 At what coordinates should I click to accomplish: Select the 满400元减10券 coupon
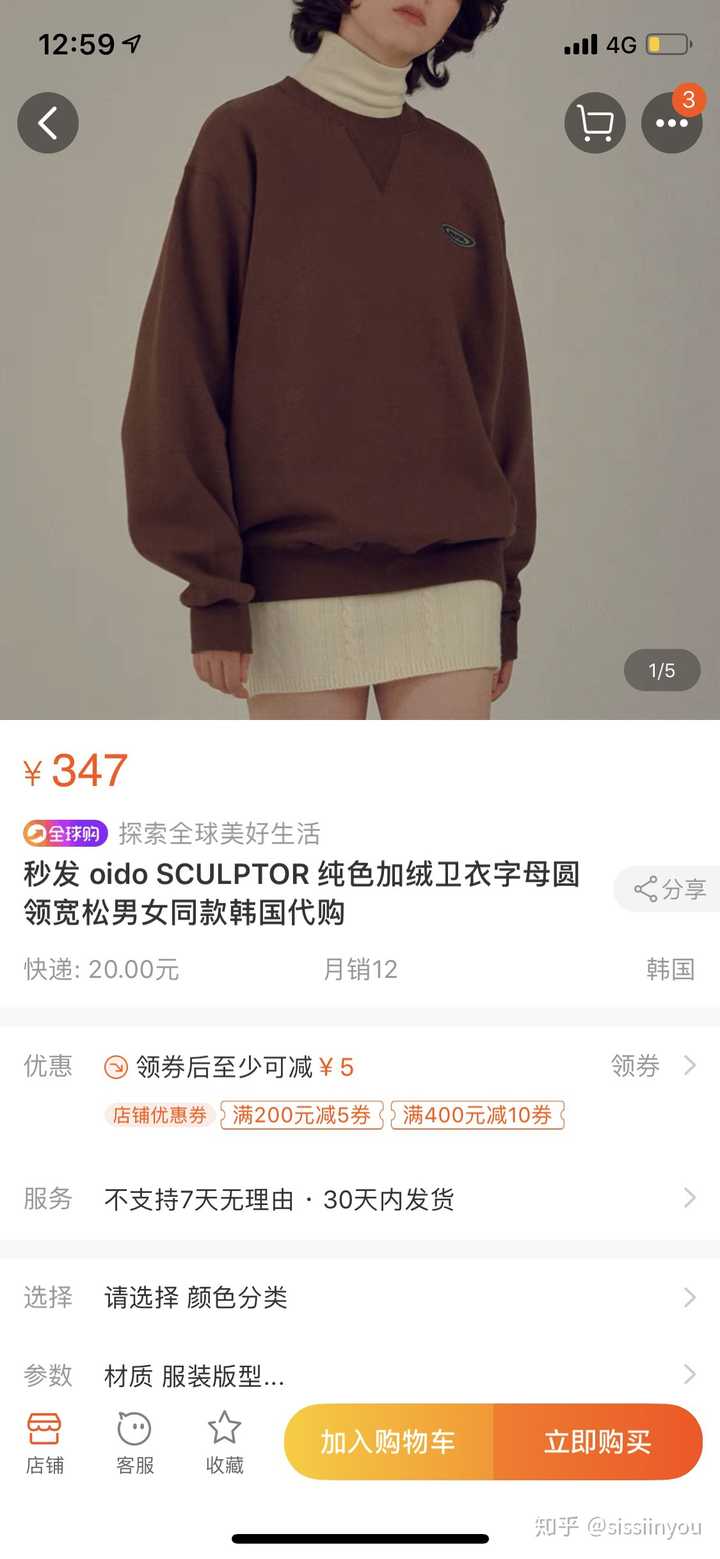point(477,1115)
